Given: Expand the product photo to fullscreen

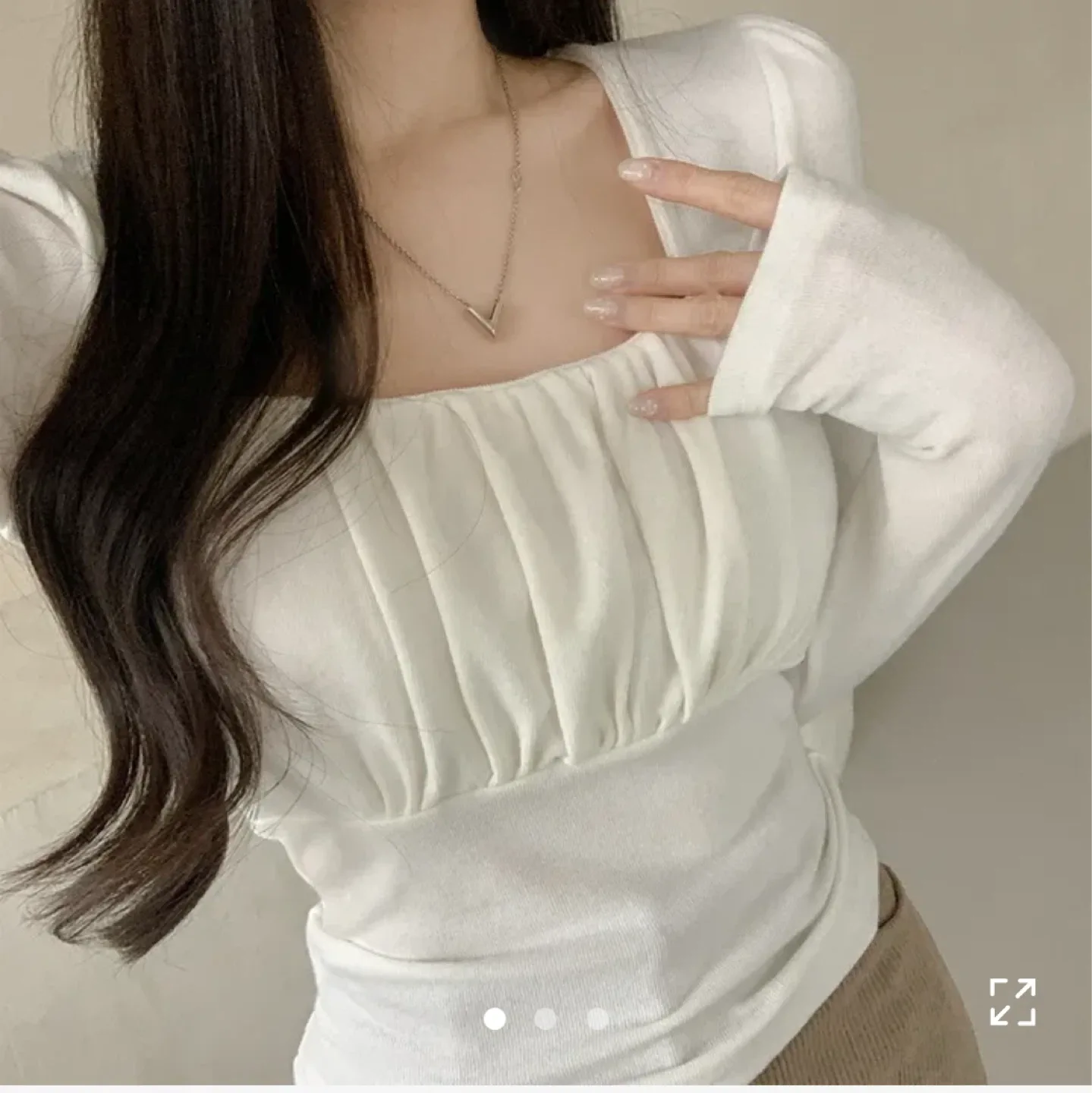Looking at the screenshot, I should tap(1012, 1001).
